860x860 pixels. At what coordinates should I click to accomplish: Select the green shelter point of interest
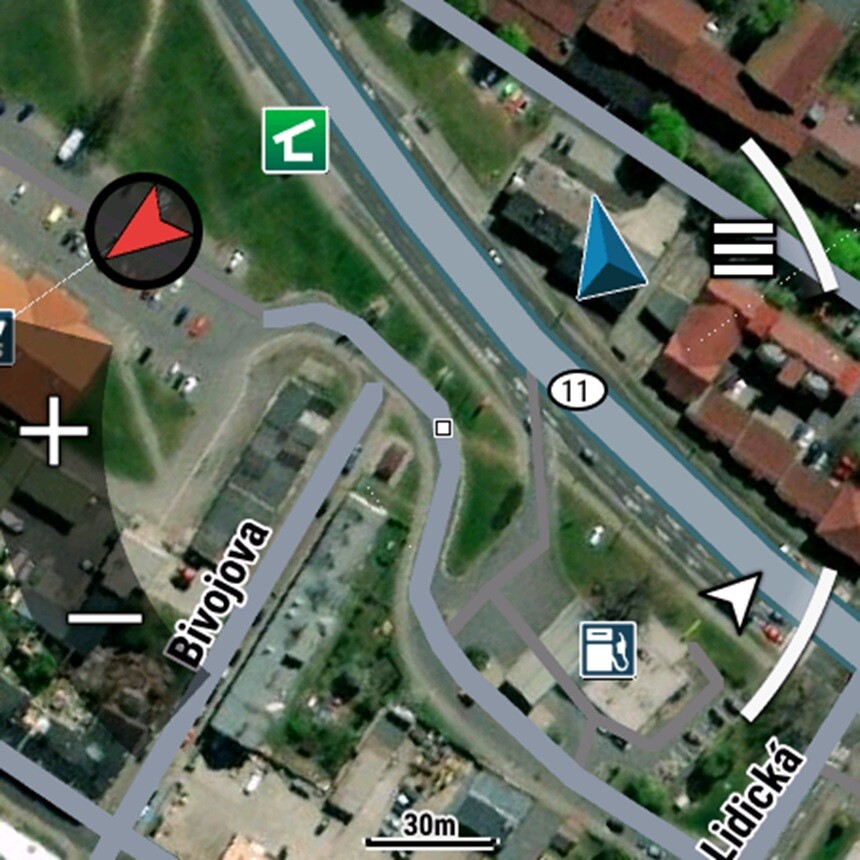295,140
